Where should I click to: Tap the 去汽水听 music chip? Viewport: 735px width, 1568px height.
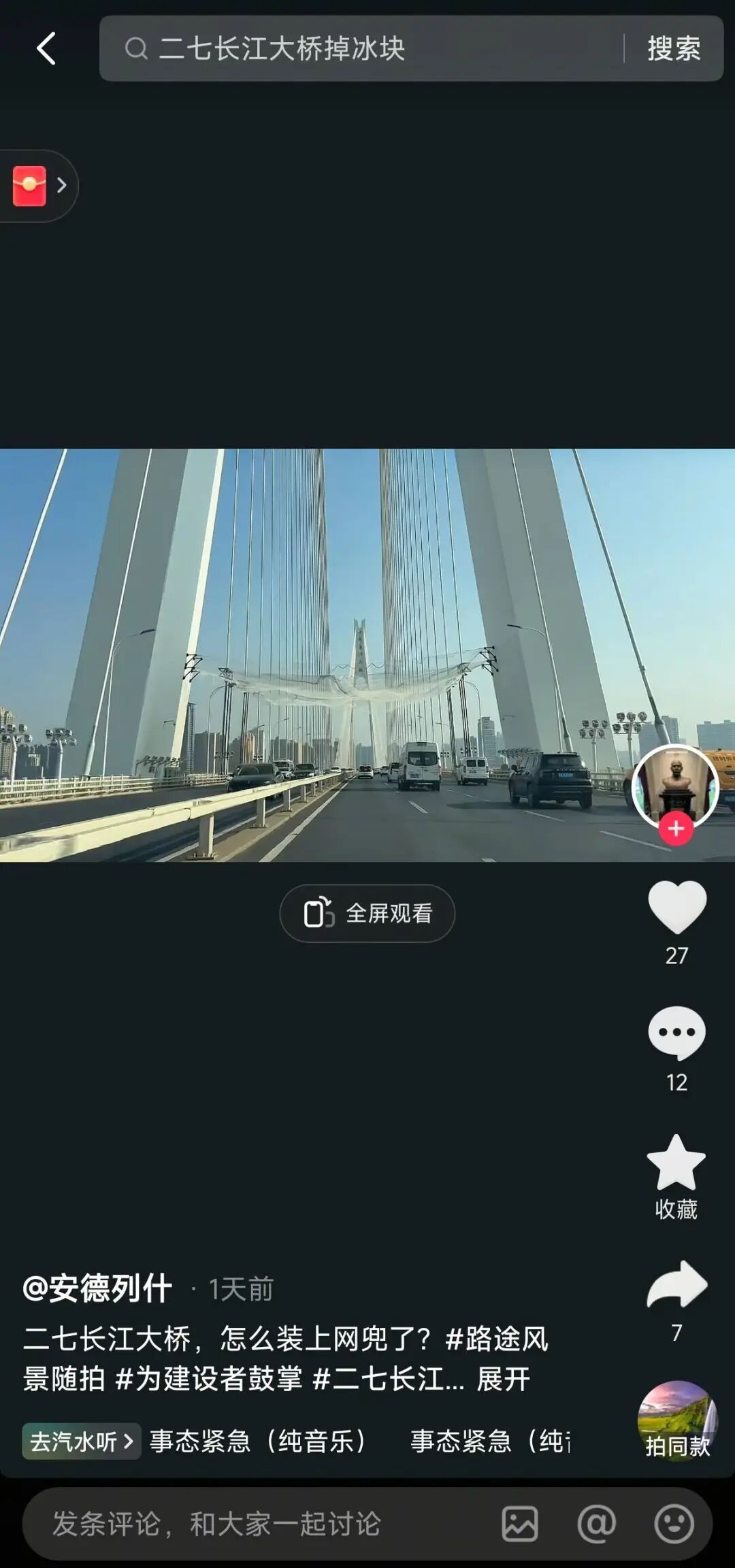click(81, 1441)
